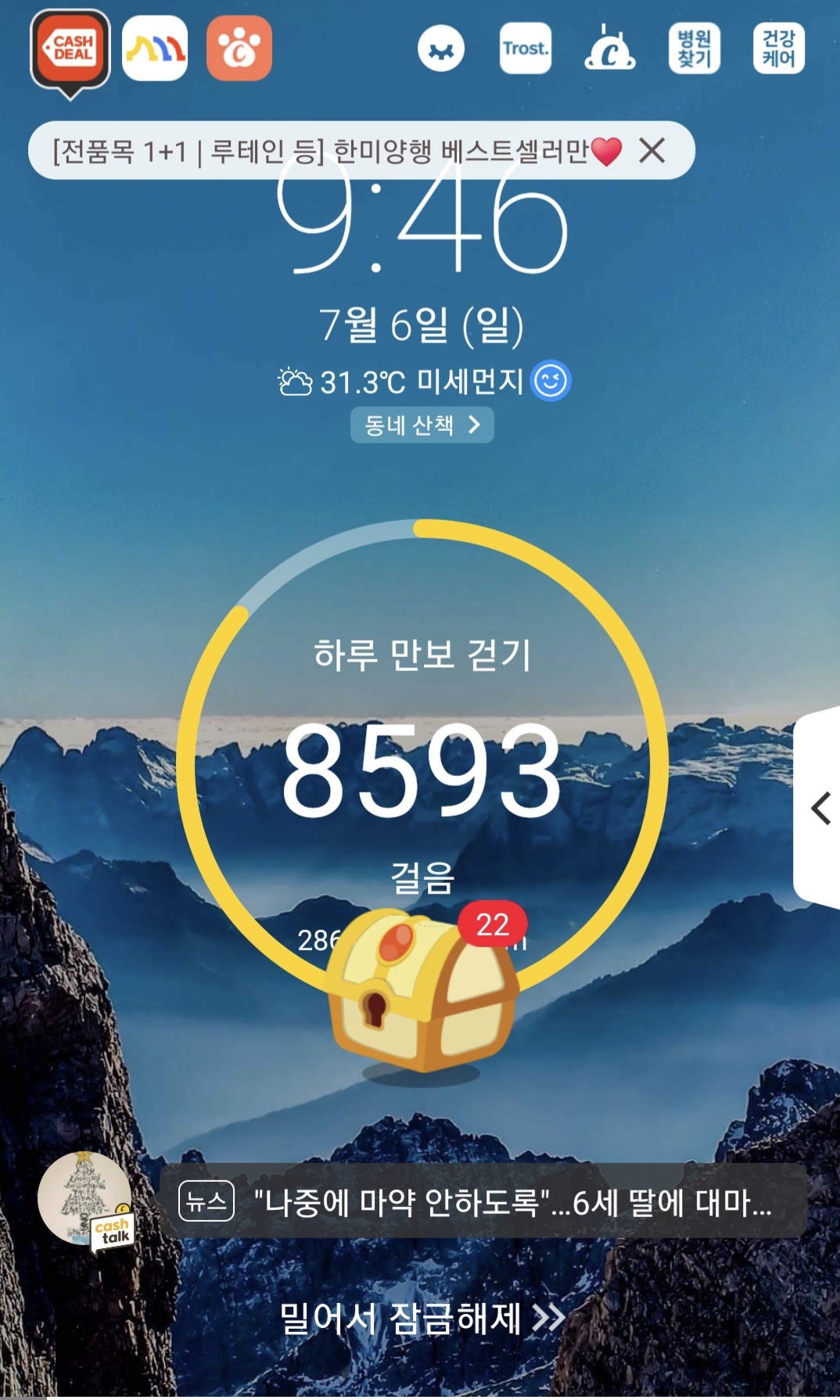
Task: Open the CASH DEAL icon
Action: 70,48
